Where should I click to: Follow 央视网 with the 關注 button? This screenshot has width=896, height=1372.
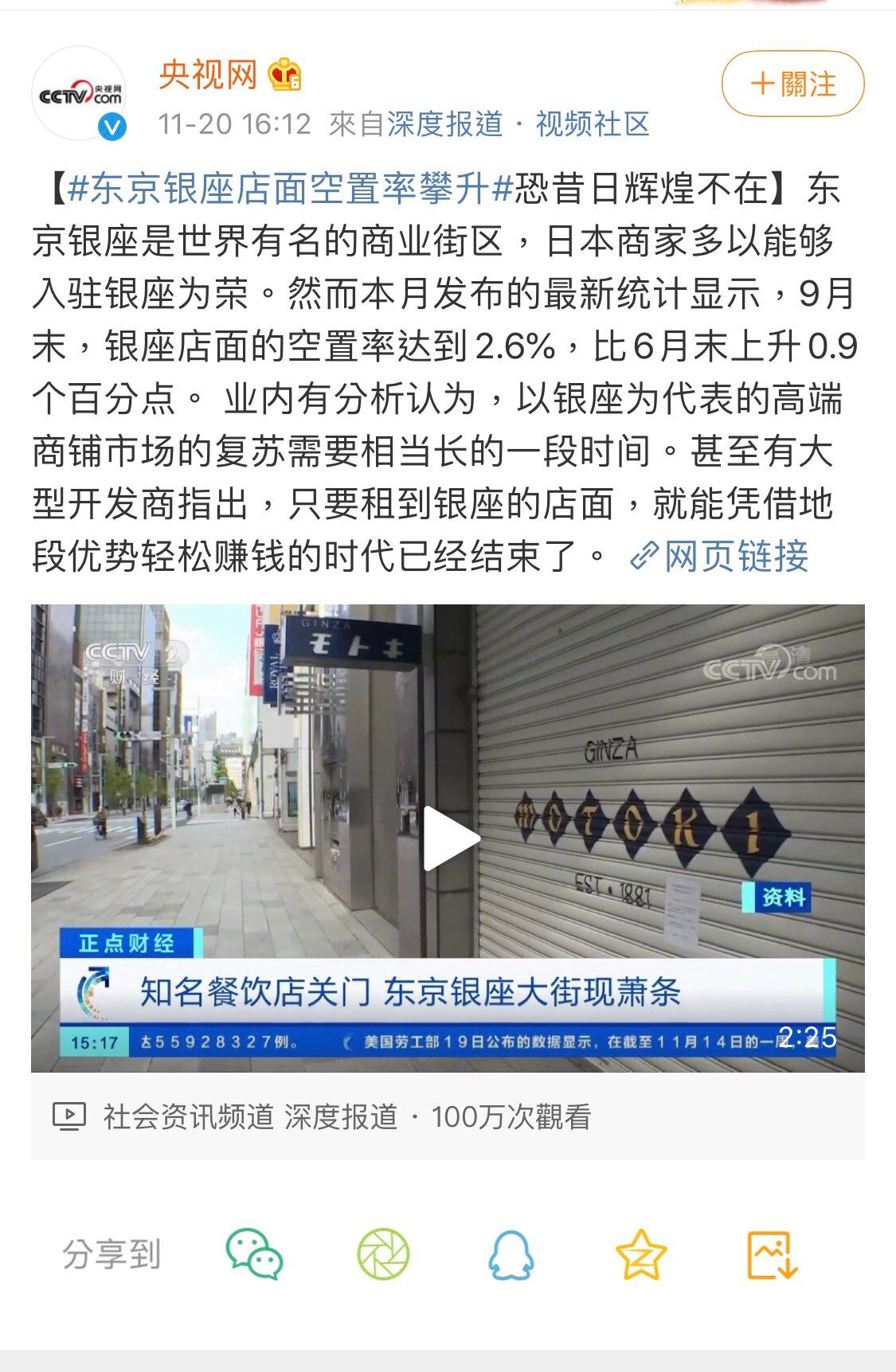point(792,84)
